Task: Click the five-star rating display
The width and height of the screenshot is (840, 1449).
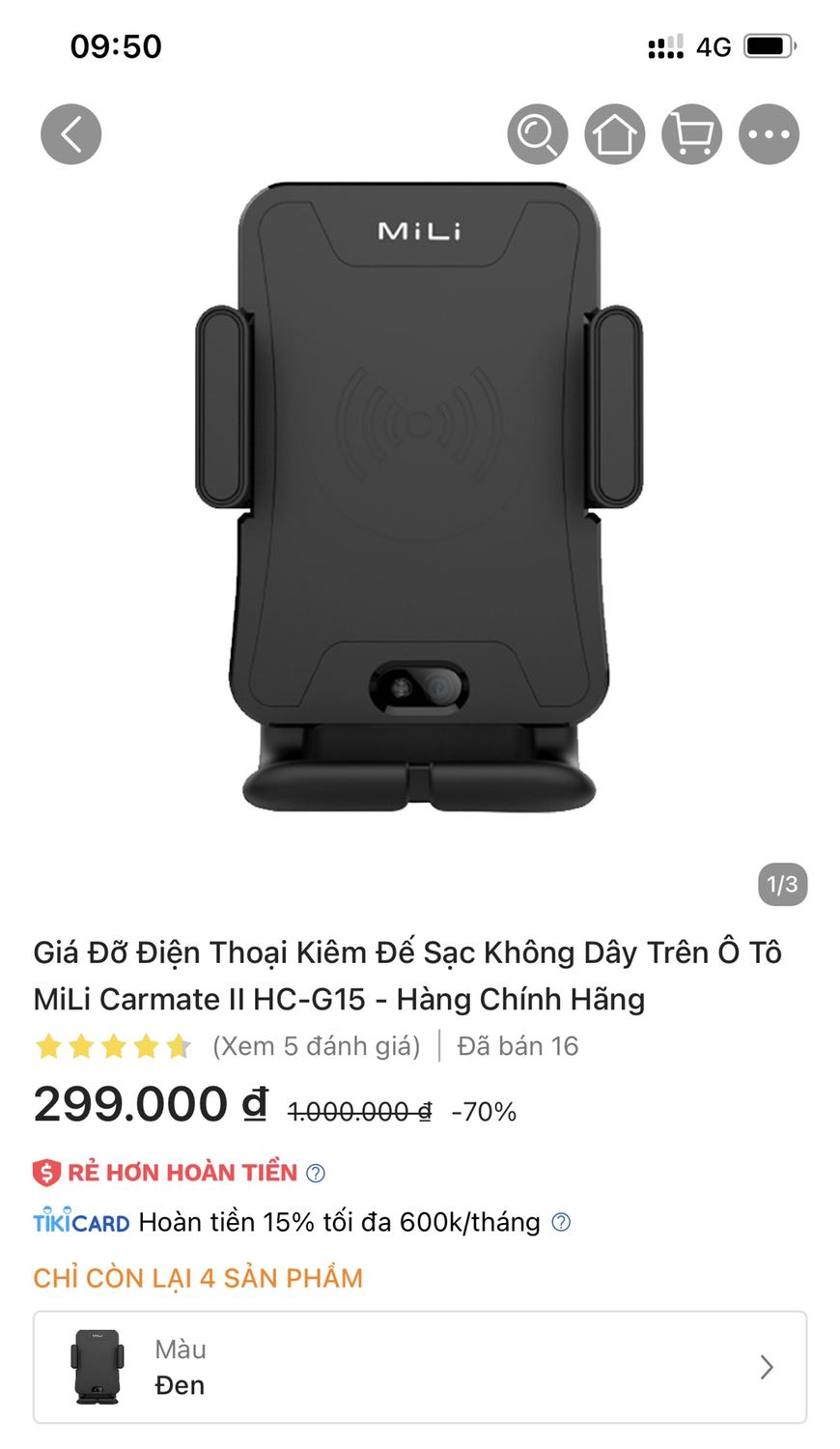Action: 113,1045
